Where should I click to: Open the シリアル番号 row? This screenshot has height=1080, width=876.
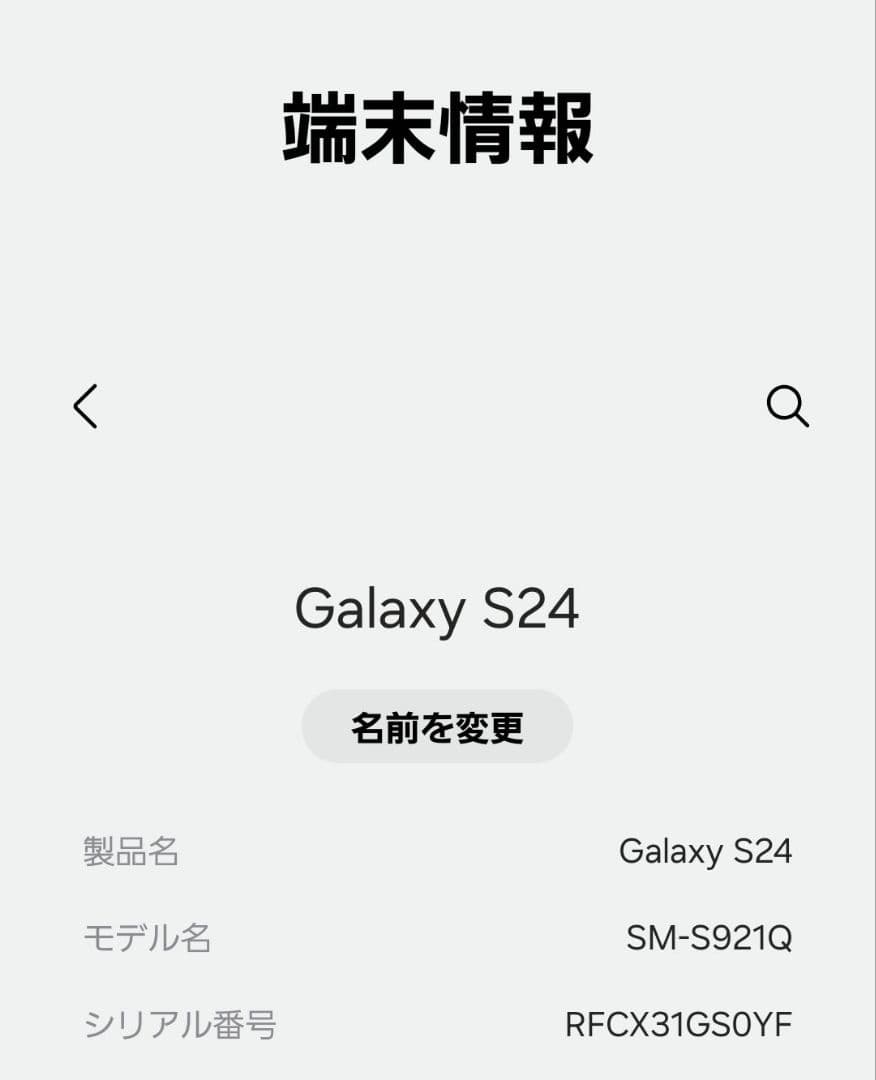tap(437, 1022)
